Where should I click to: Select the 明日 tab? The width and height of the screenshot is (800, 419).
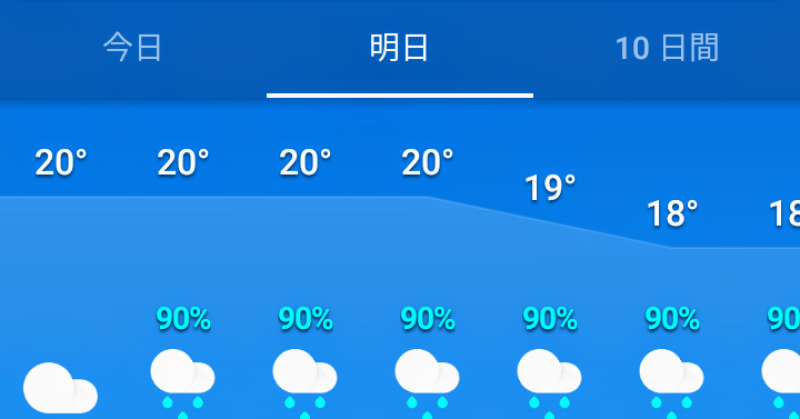click(400, 48)
